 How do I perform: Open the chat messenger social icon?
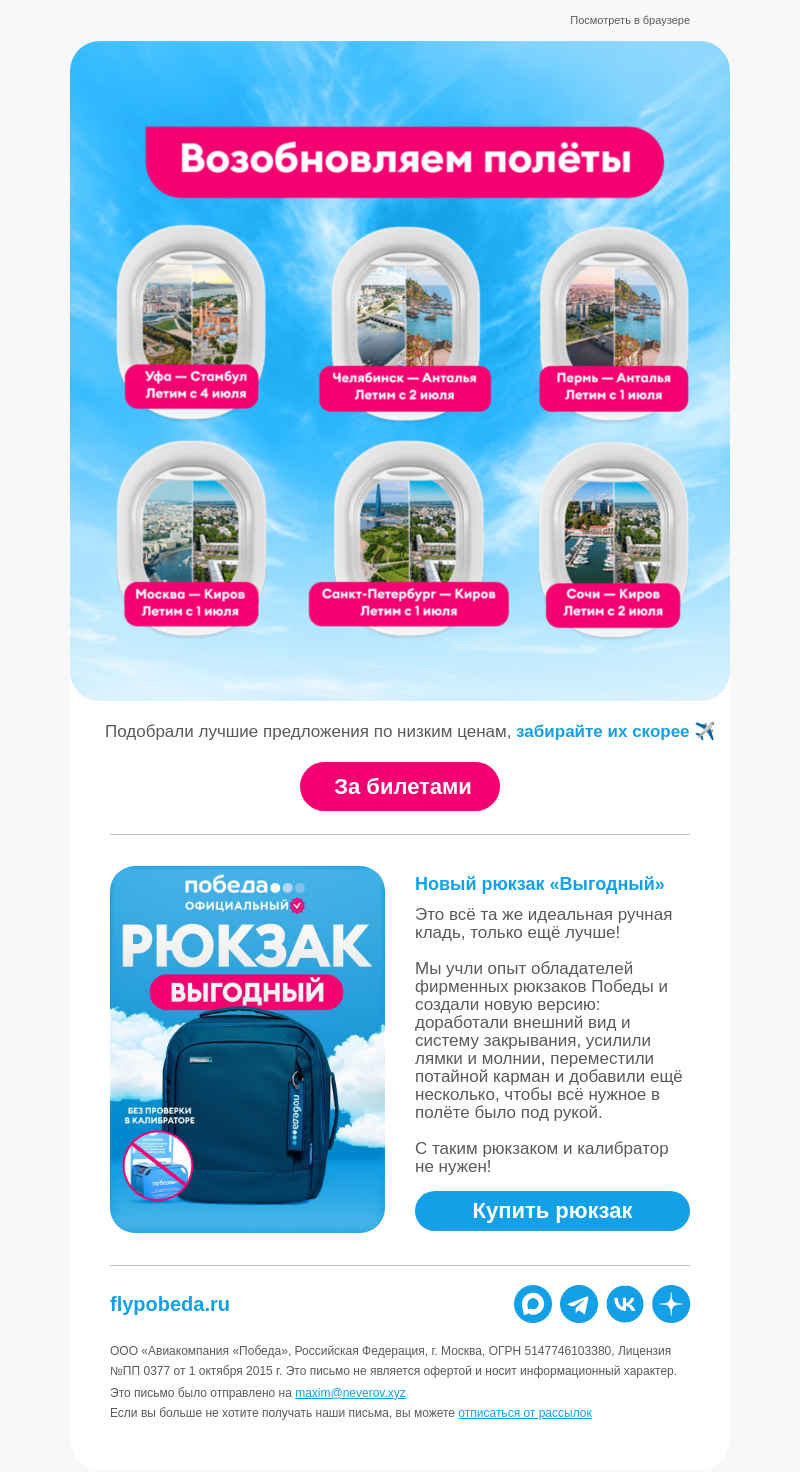533,1304
